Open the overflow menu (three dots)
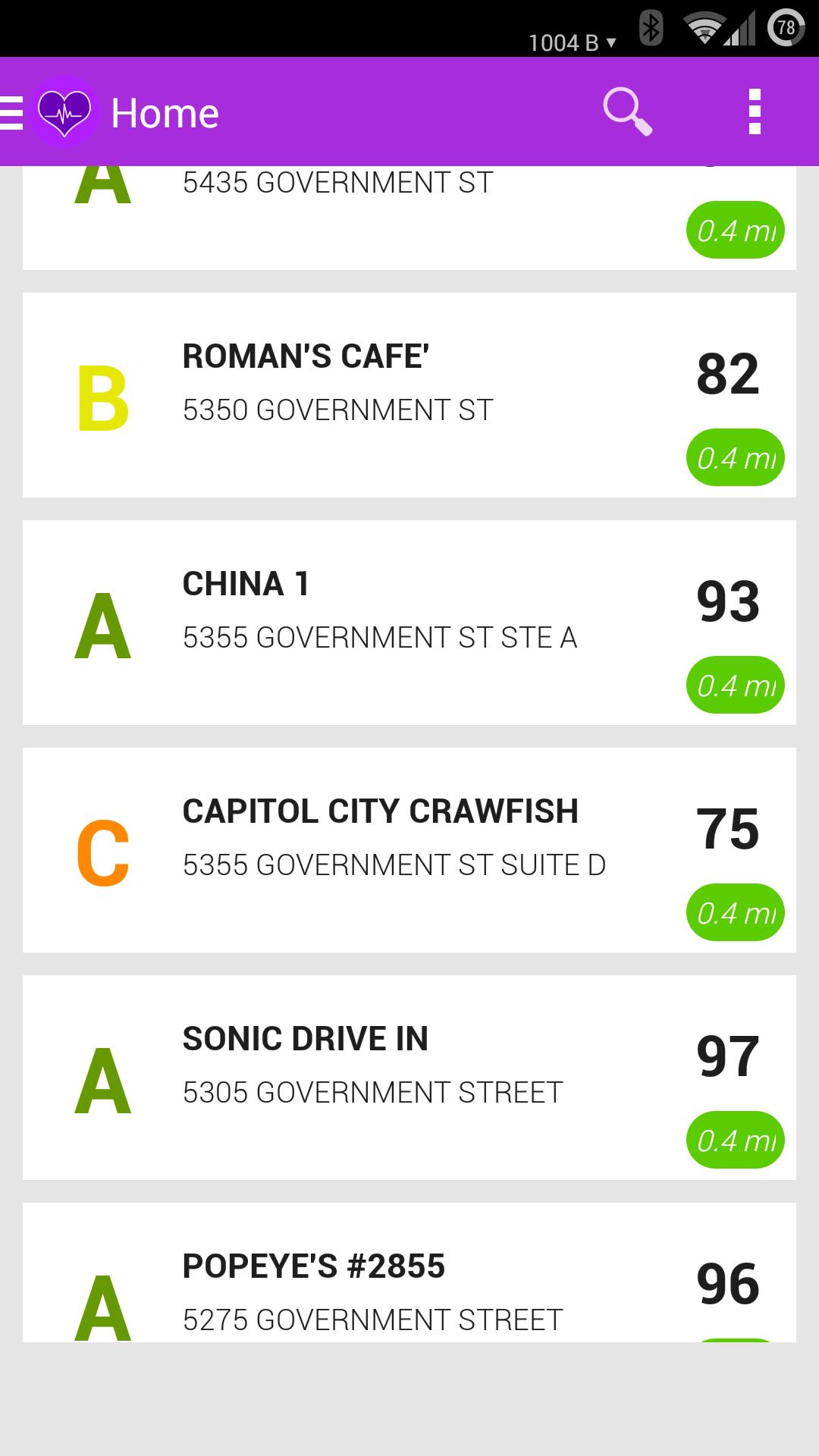819x1456 pixels. [x=755, y=111]
